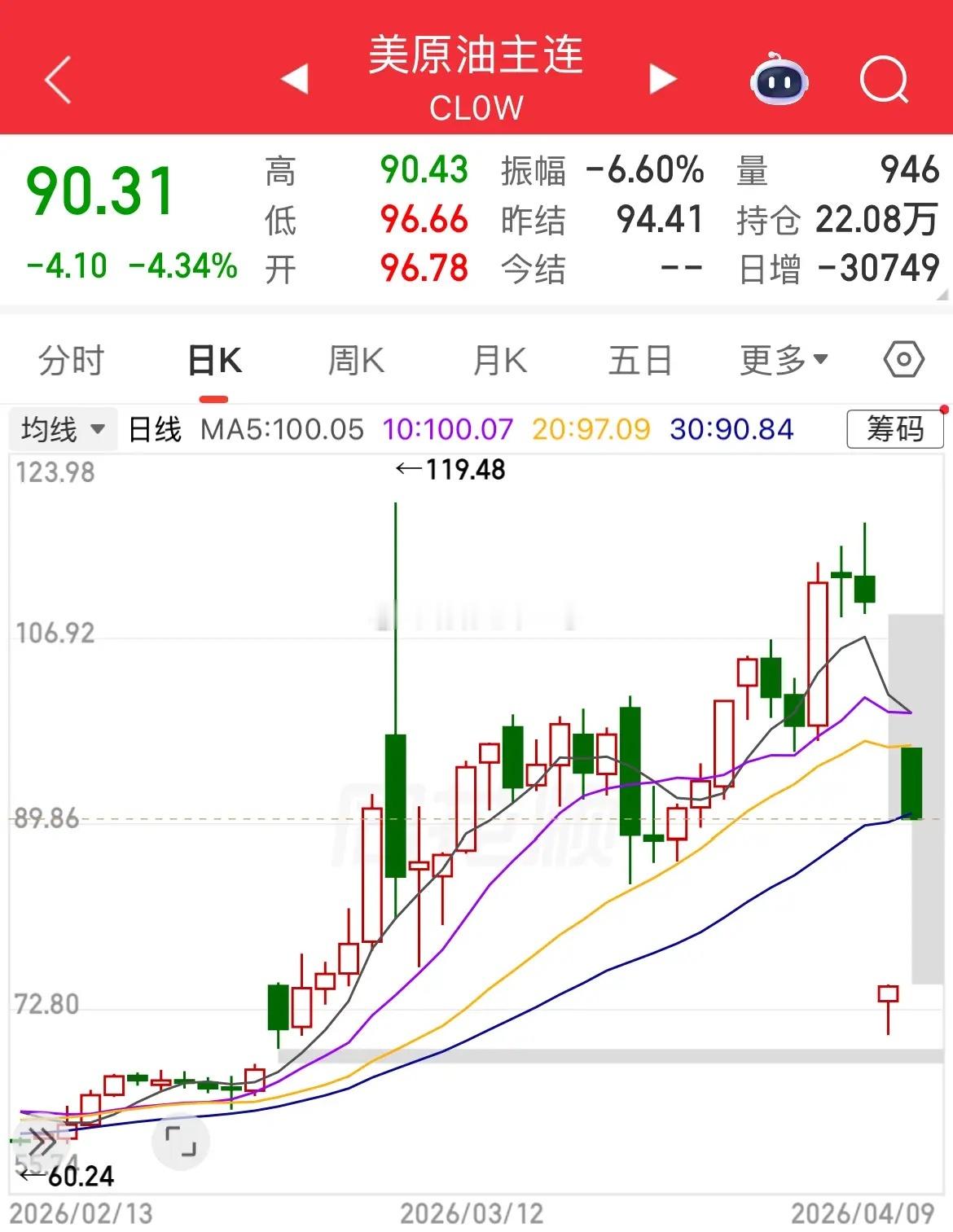Switch to the next contract

tap(663, 79)
